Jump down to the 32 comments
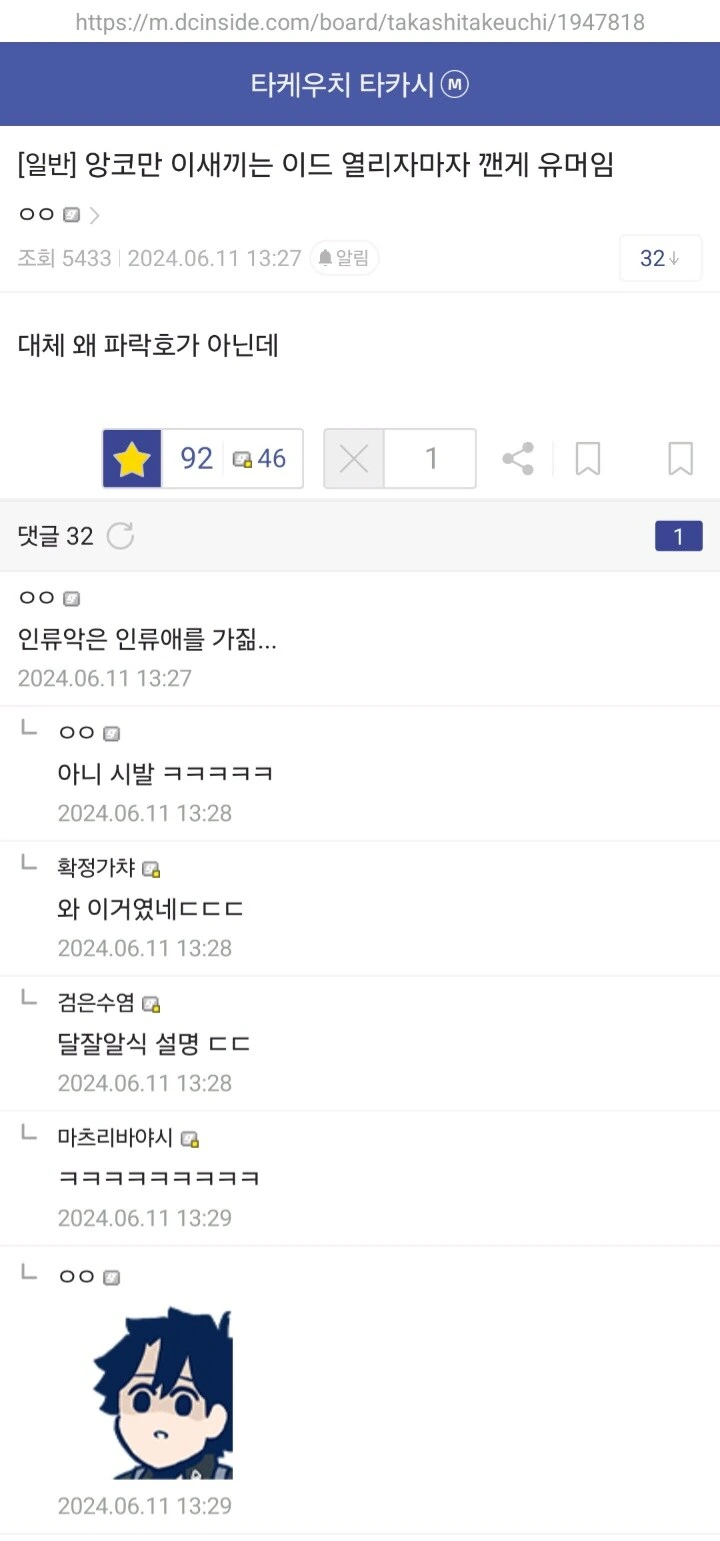The width and height of the screenshot is (720, 1541). click(x=660, y=258)
